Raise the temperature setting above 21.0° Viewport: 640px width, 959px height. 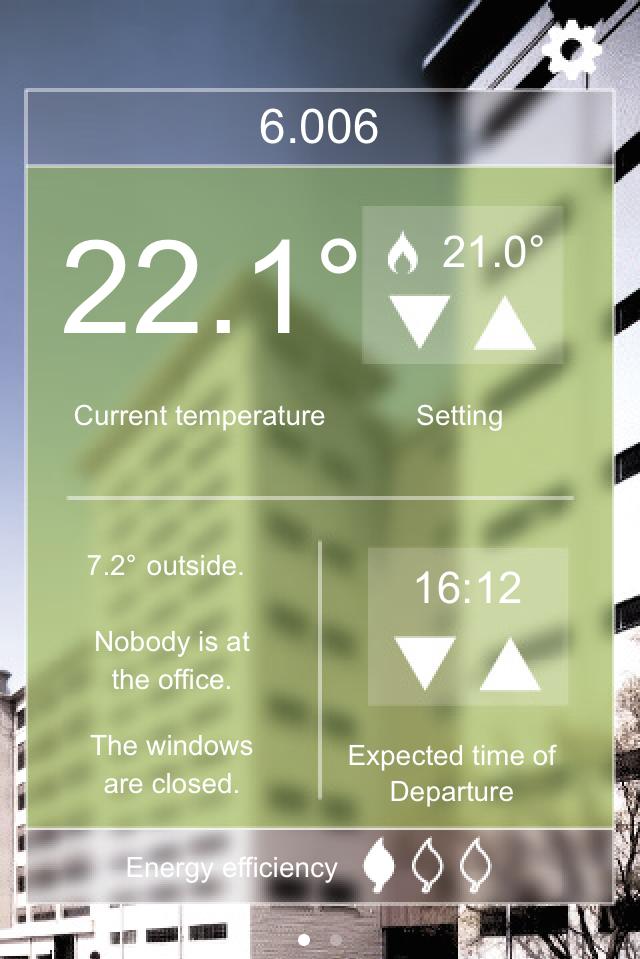click(504, 322)
